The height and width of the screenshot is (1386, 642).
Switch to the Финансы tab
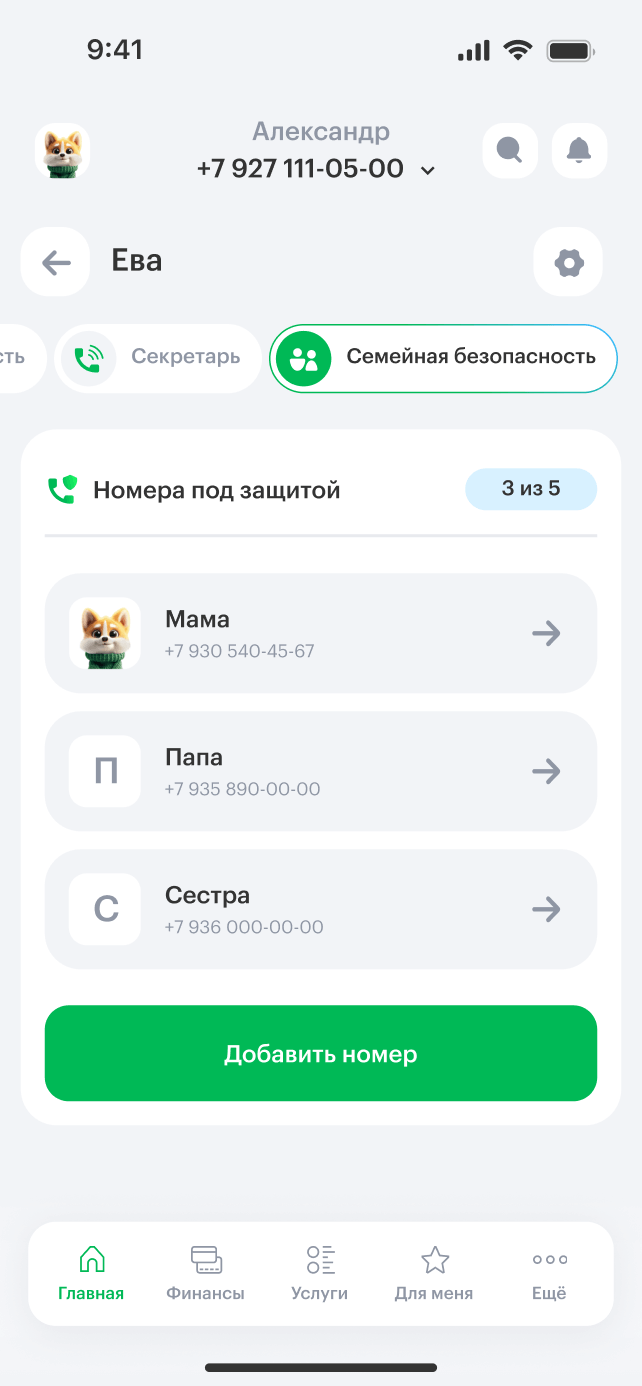[x=205, y=1274]
